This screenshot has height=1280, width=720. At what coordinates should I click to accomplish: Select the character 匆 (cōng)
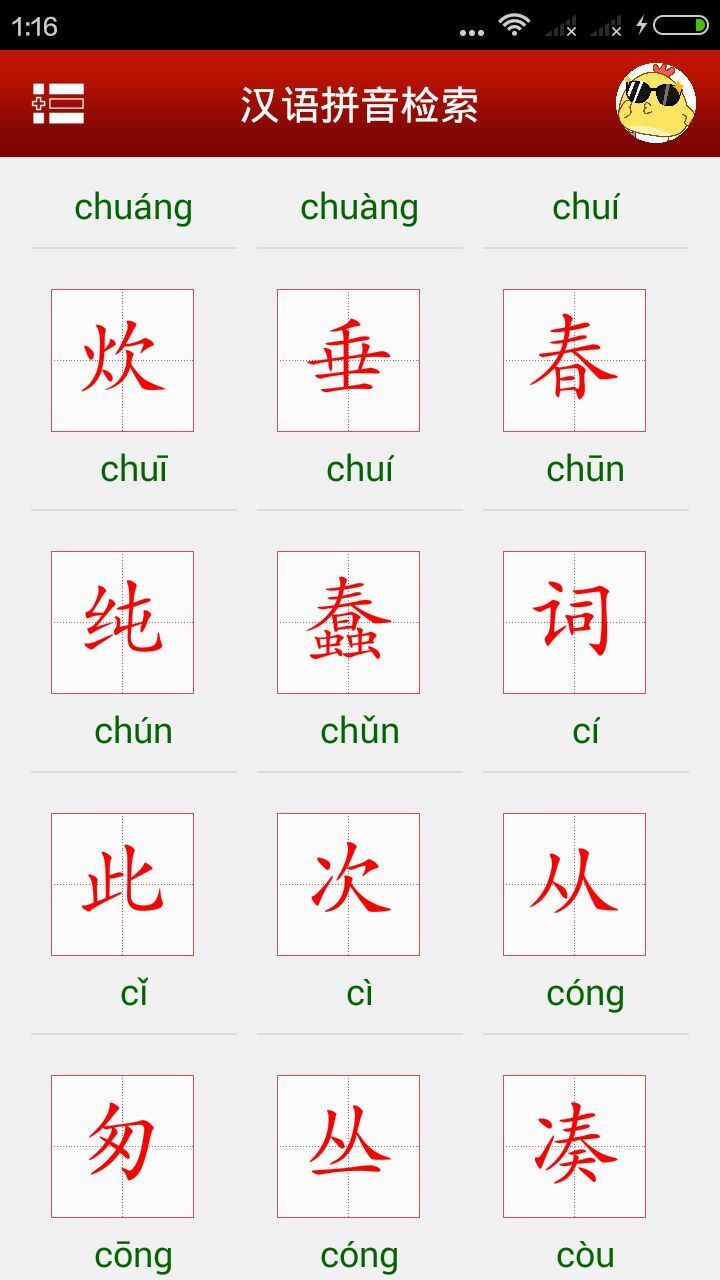(x=122, y=1146)
